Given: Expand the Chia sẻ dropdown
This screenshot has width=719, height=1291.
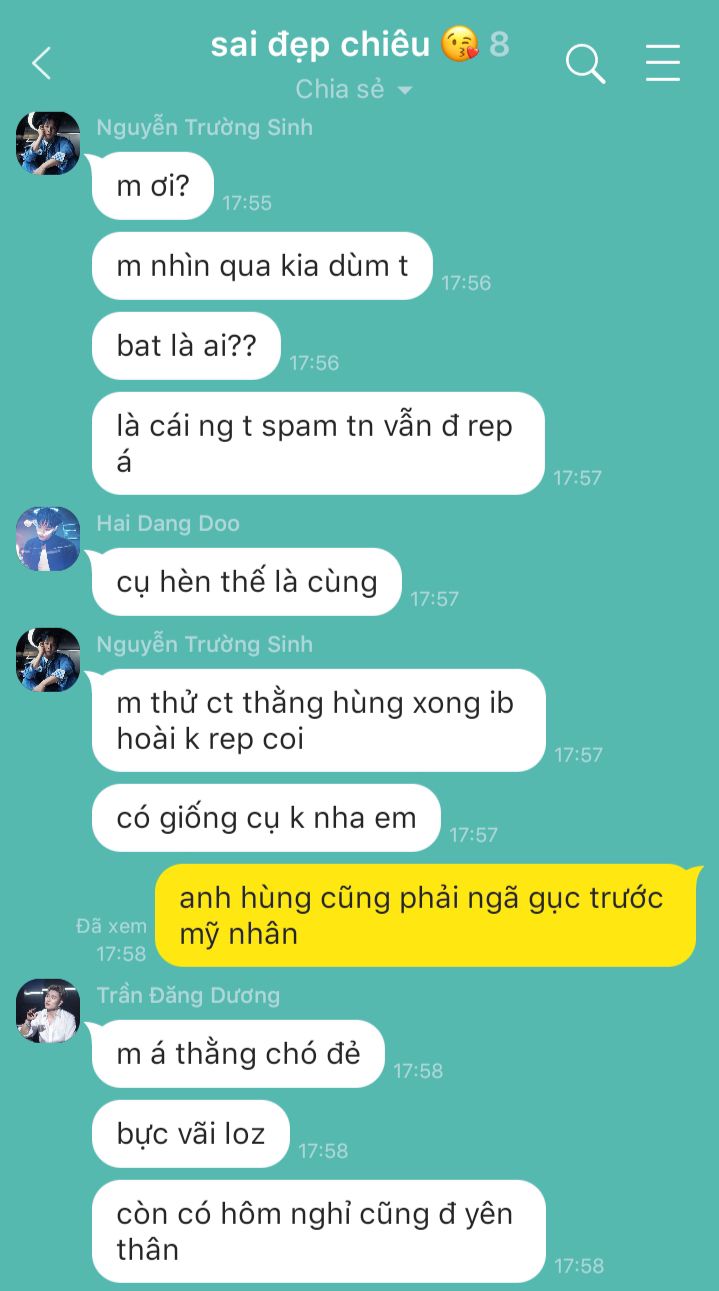Looking at the screenshot, I should (x=354, y=89).
